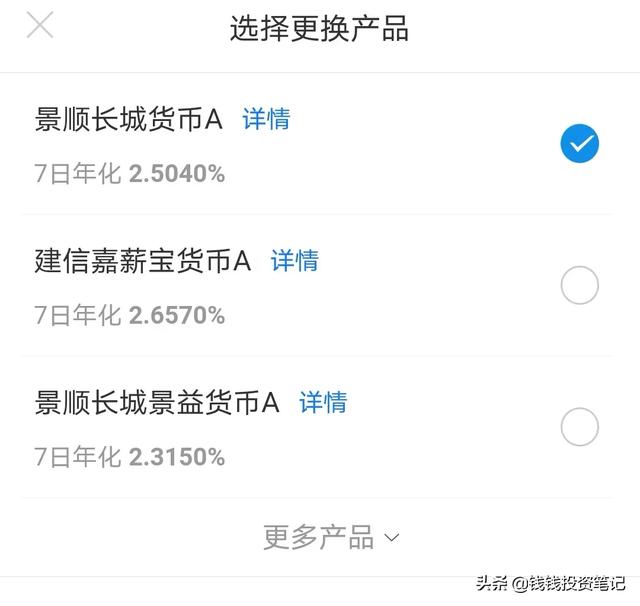Close the 选择更换产品 dialog
The height and width of the screenshot is (606, 640).
(x=40, y=26)
